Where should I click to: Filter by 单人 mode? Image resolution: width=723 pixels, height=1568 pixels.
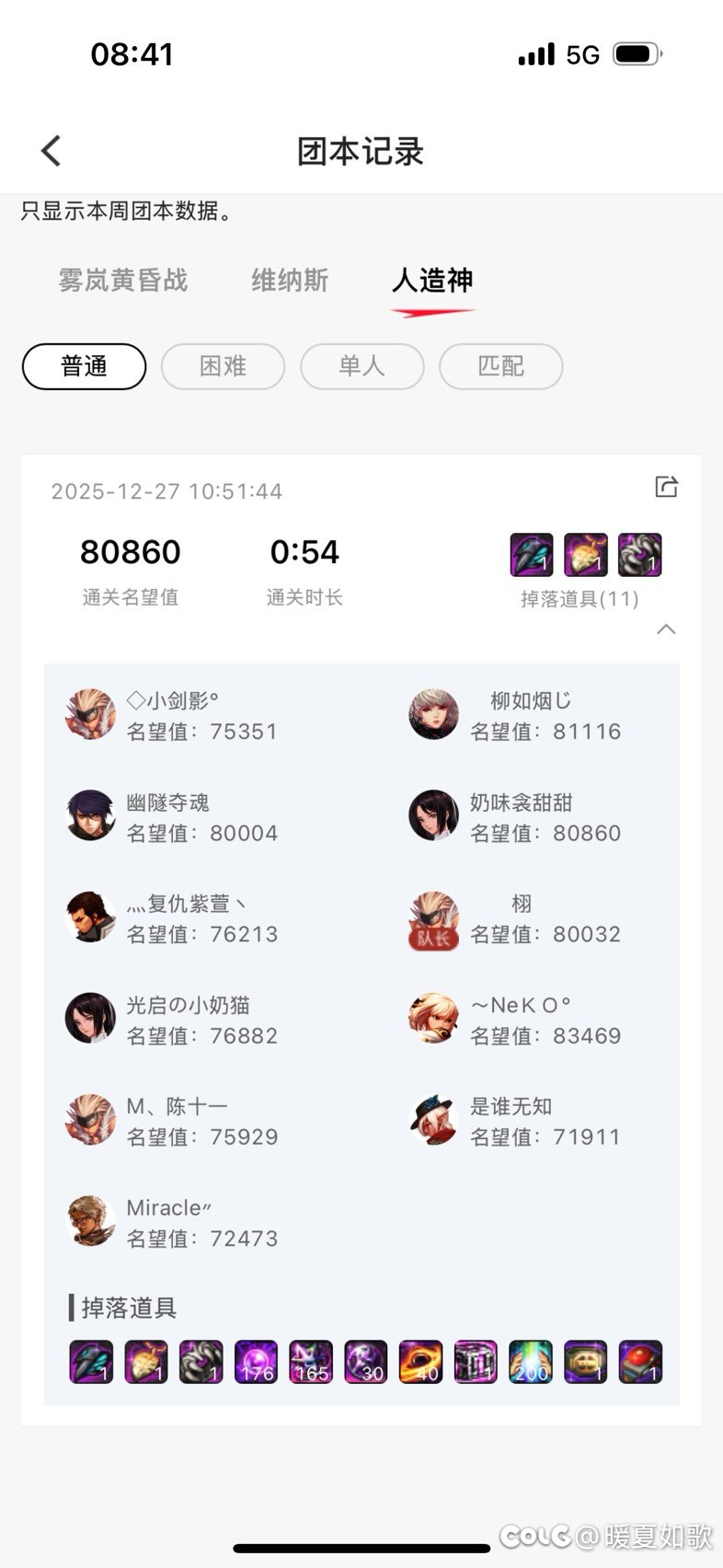pyautogui.click(x=361, y=366)
